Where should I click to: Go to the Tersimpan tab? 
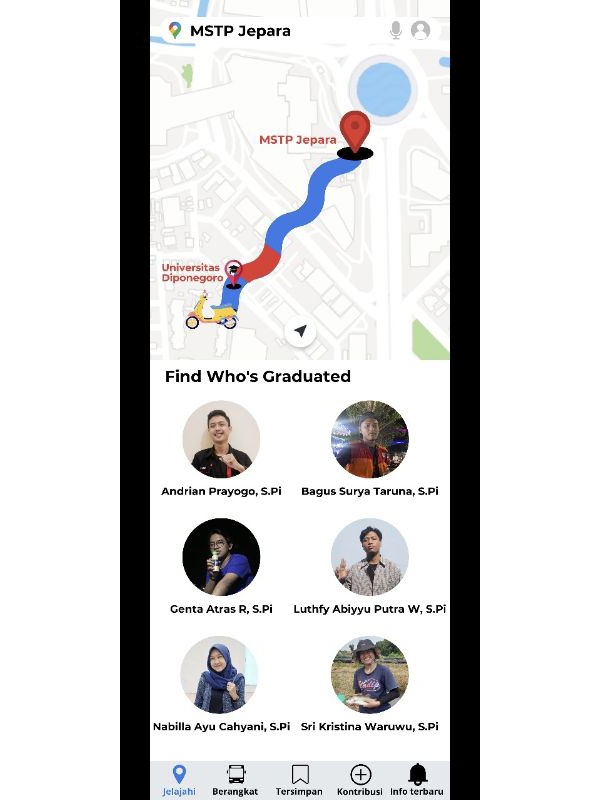click(x=299, y=780)
